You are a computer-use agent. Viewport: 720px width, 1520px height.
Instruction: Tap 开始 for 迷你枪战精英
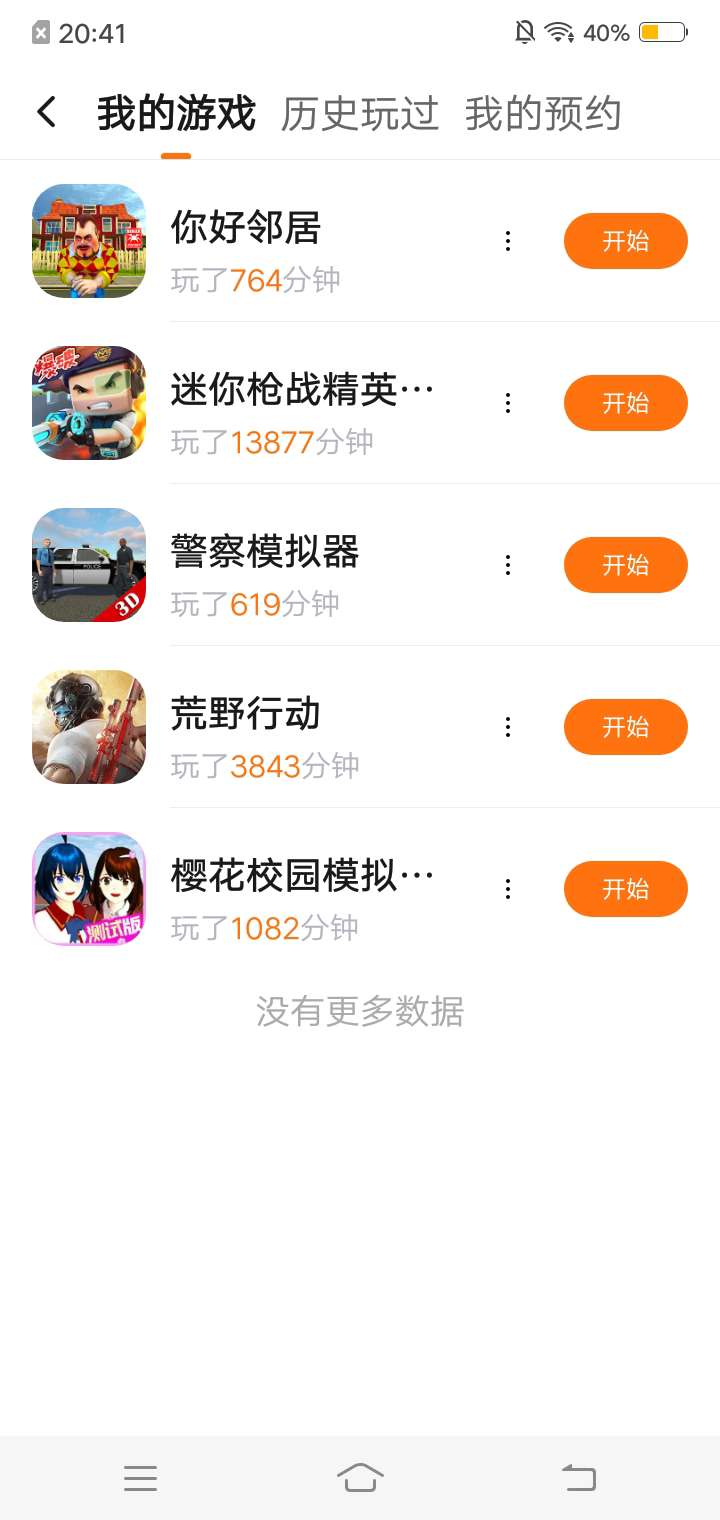(625, 403)
